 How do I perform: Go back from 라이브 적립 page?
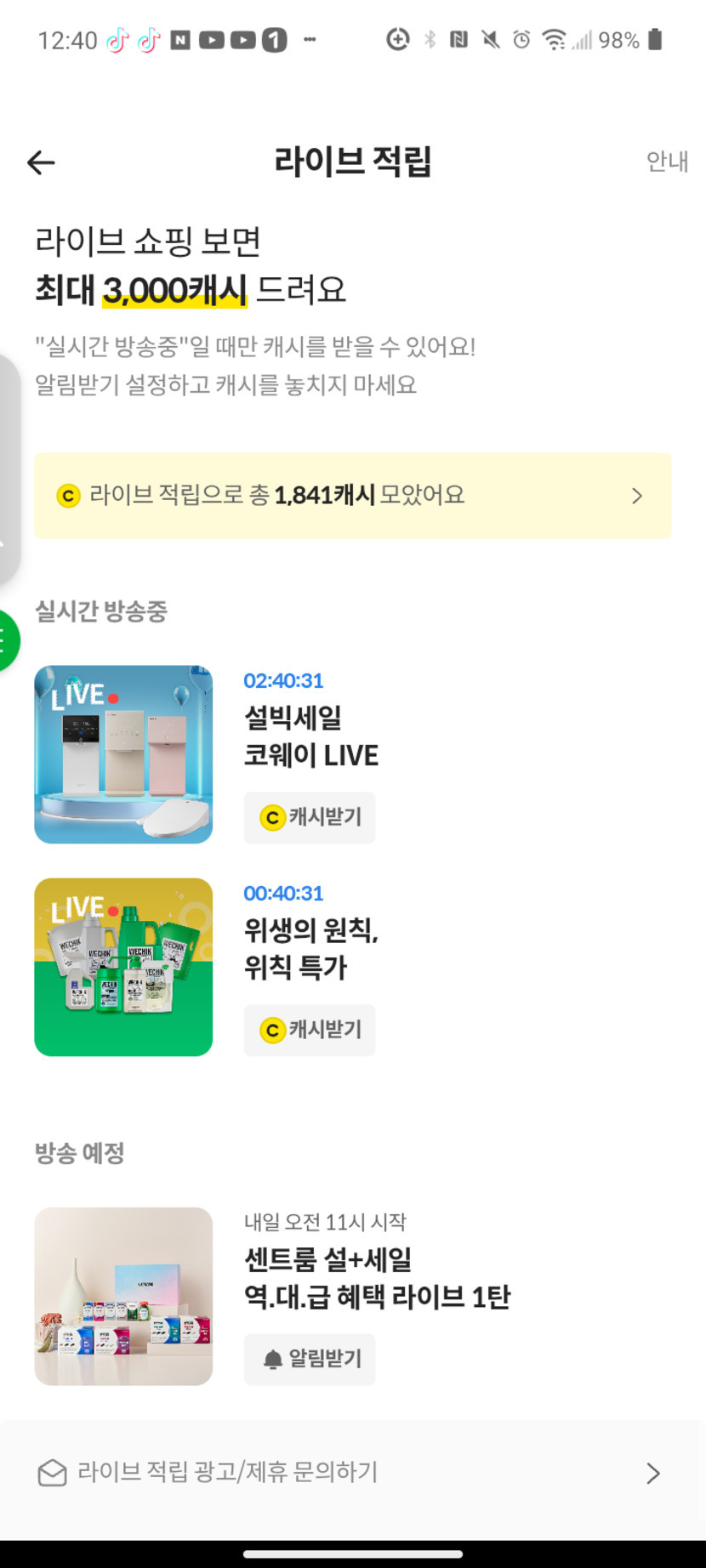coord(41,162)
